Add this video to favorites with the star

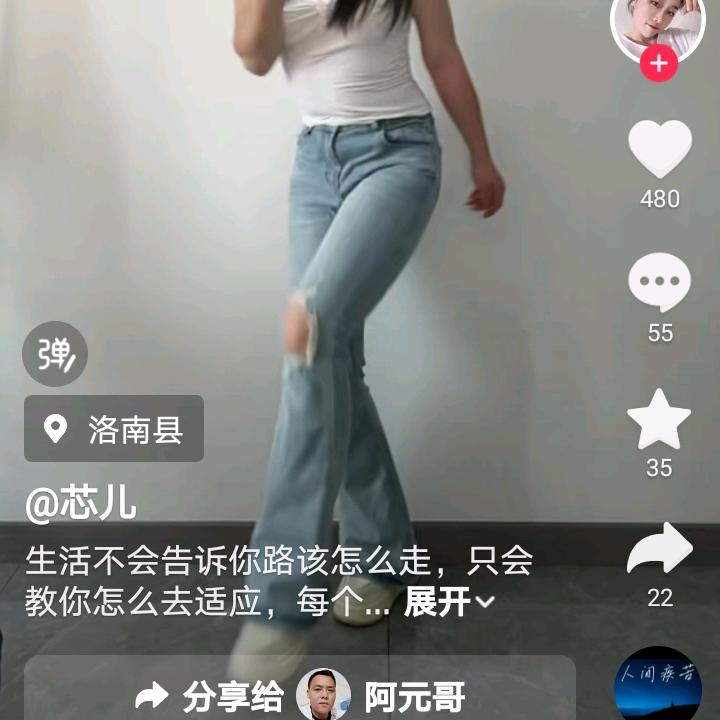[x=659, y=421]
